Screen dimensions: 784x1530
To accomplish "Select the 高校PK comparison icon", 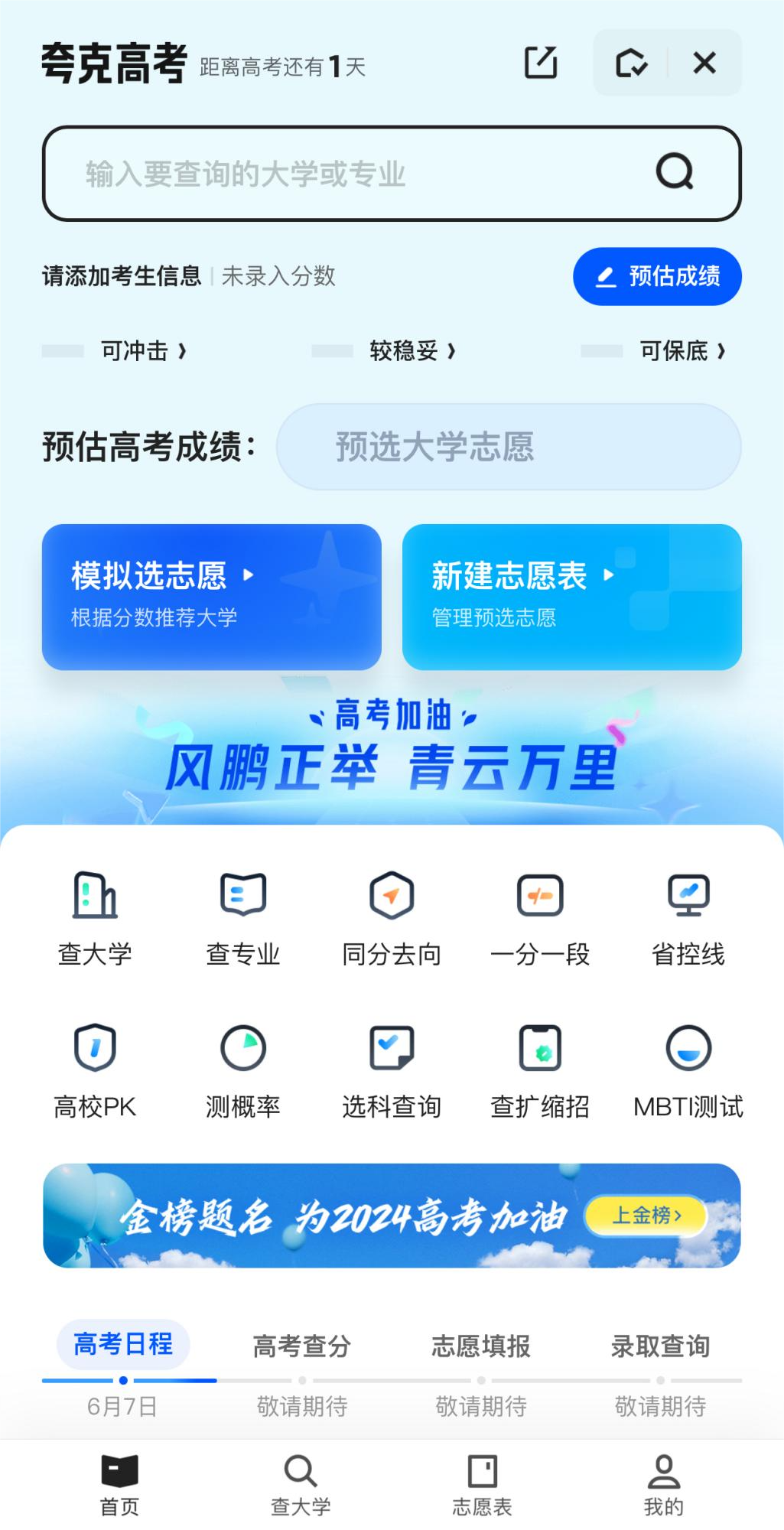I will 93,1066.
